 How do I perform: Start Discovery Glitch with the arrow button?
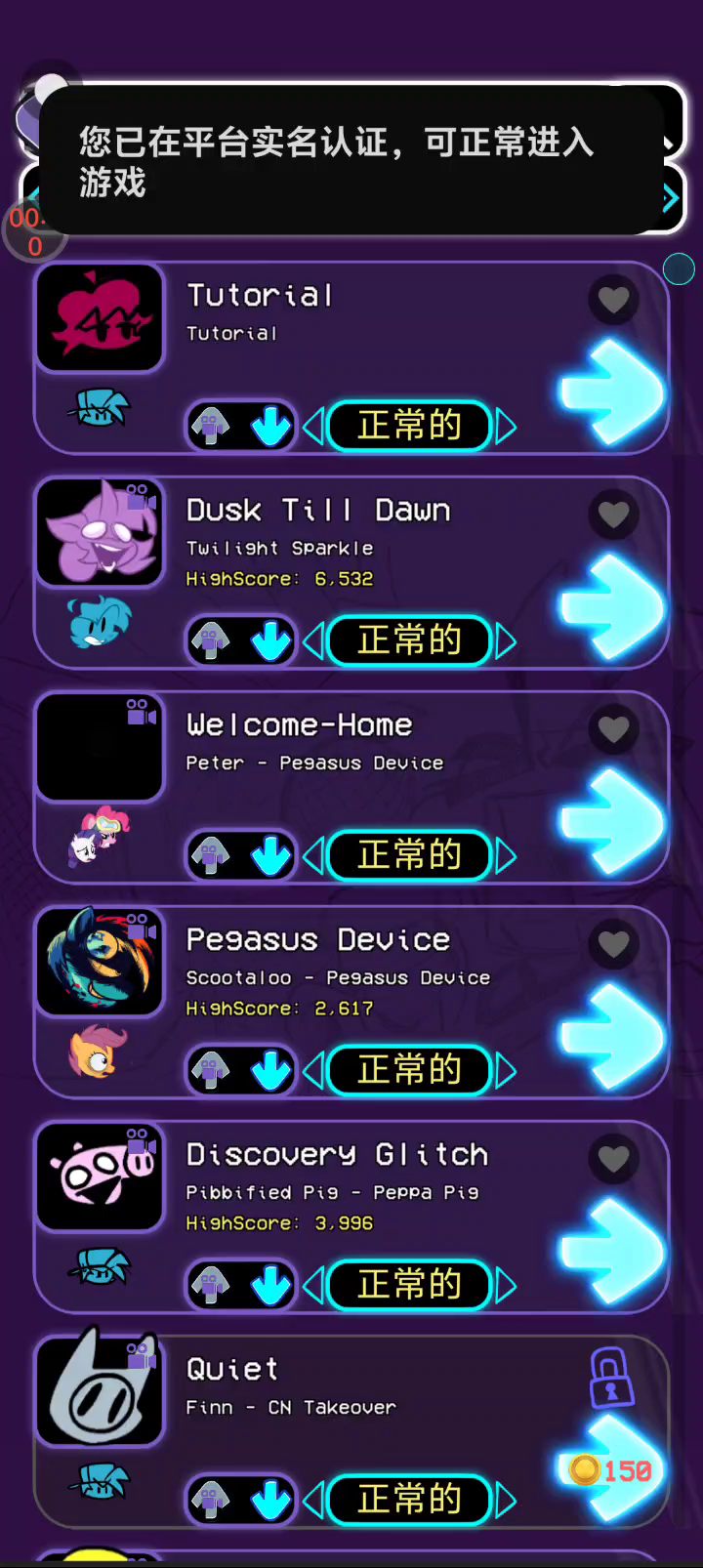point(612,1253)
